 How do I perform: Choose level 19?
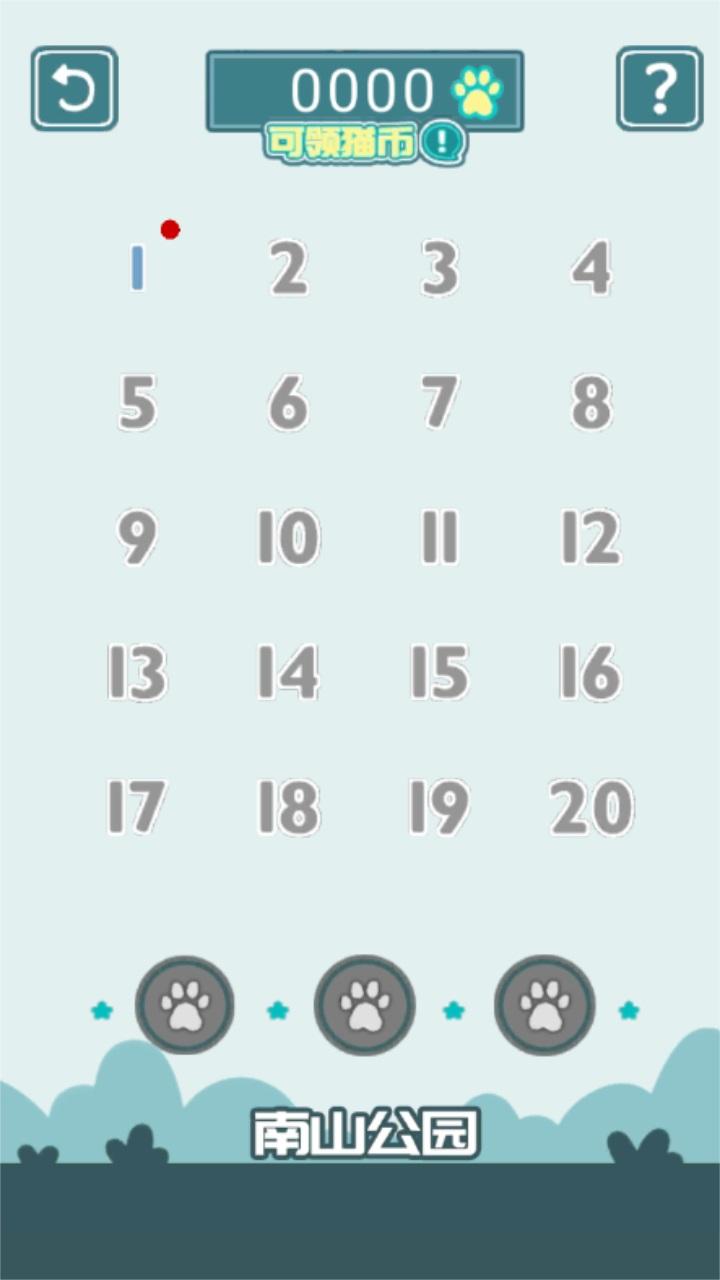click(x=440, y=806)
